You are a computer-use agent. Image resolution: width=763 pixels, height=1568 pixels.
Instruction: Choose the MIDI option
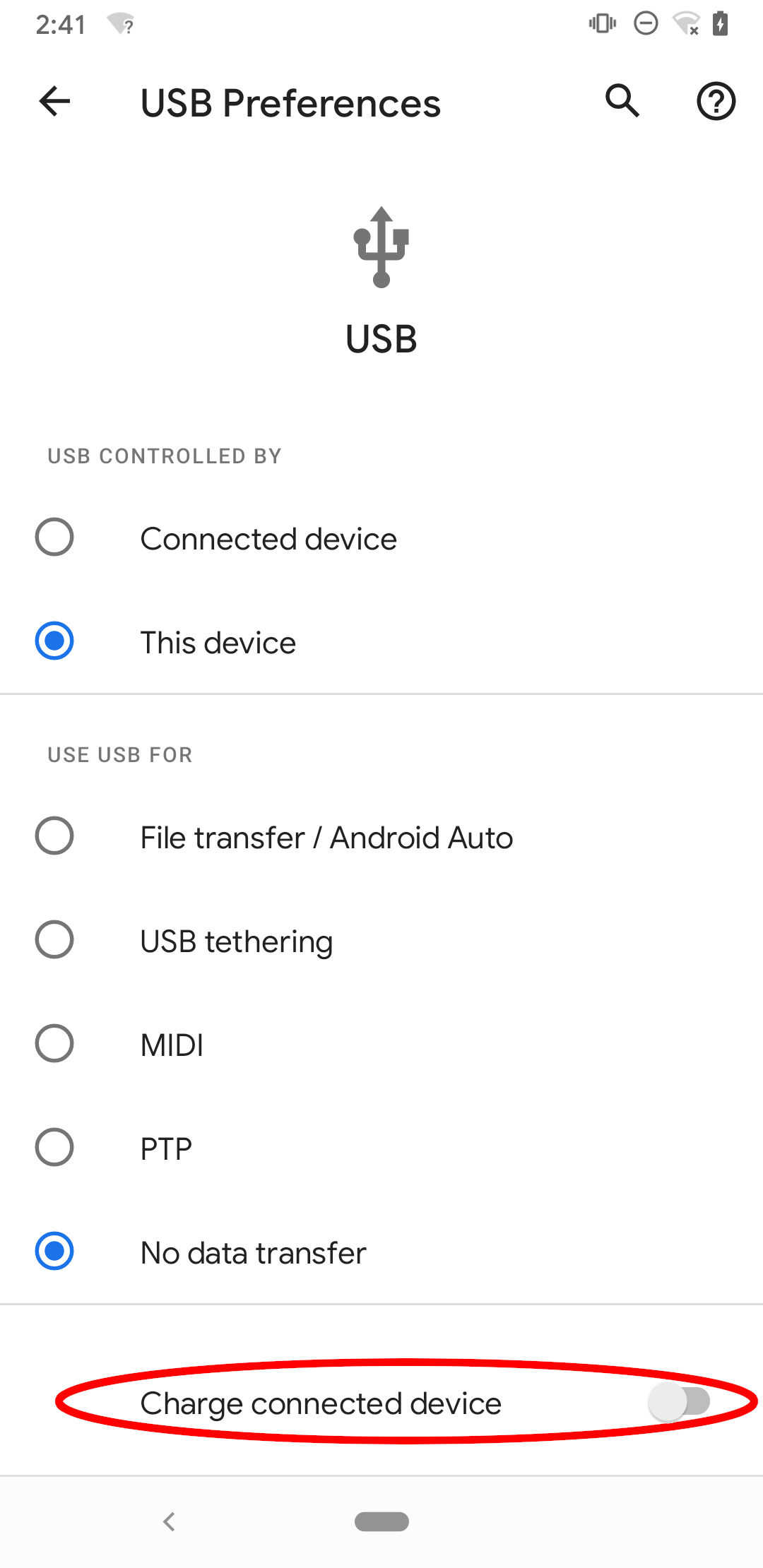tap(54, 1044)
